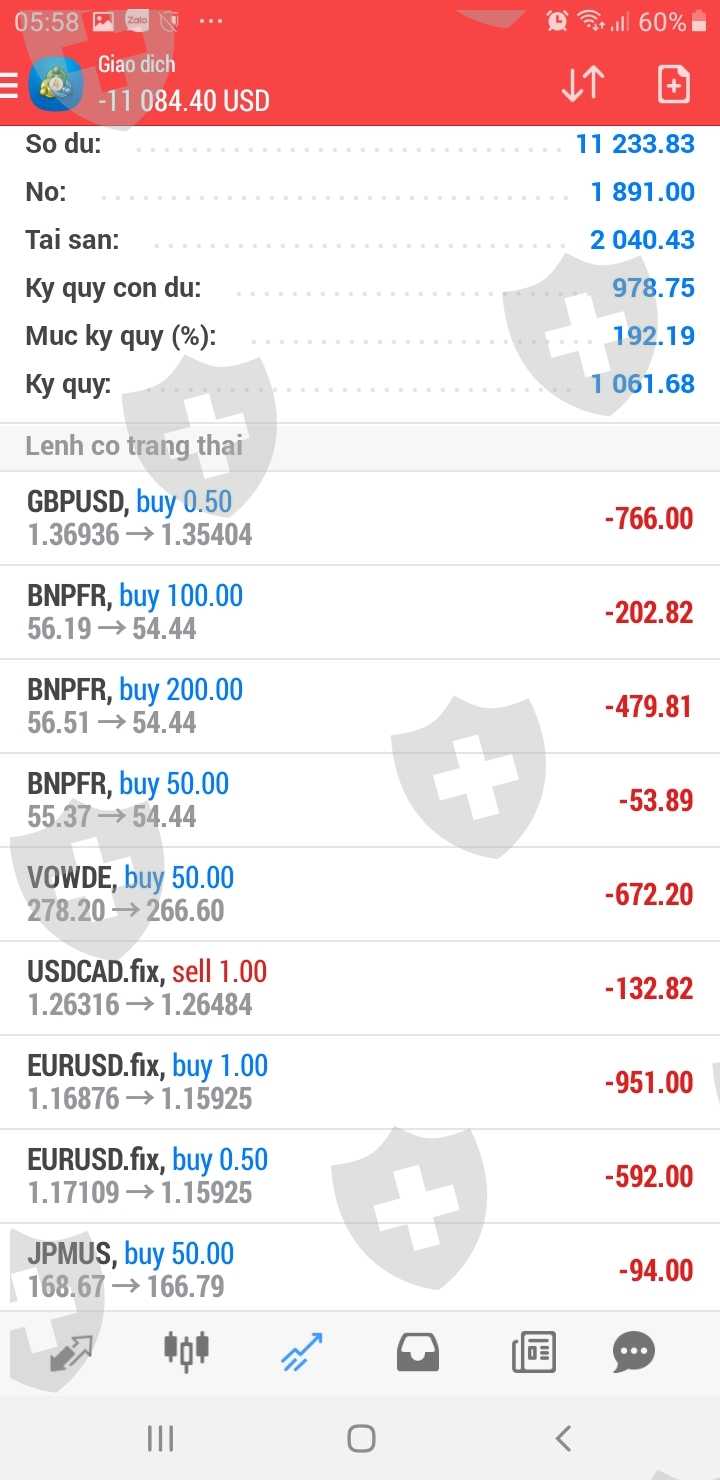
Task: Open the History inbox tab
Action: (x=418, y=1353)
